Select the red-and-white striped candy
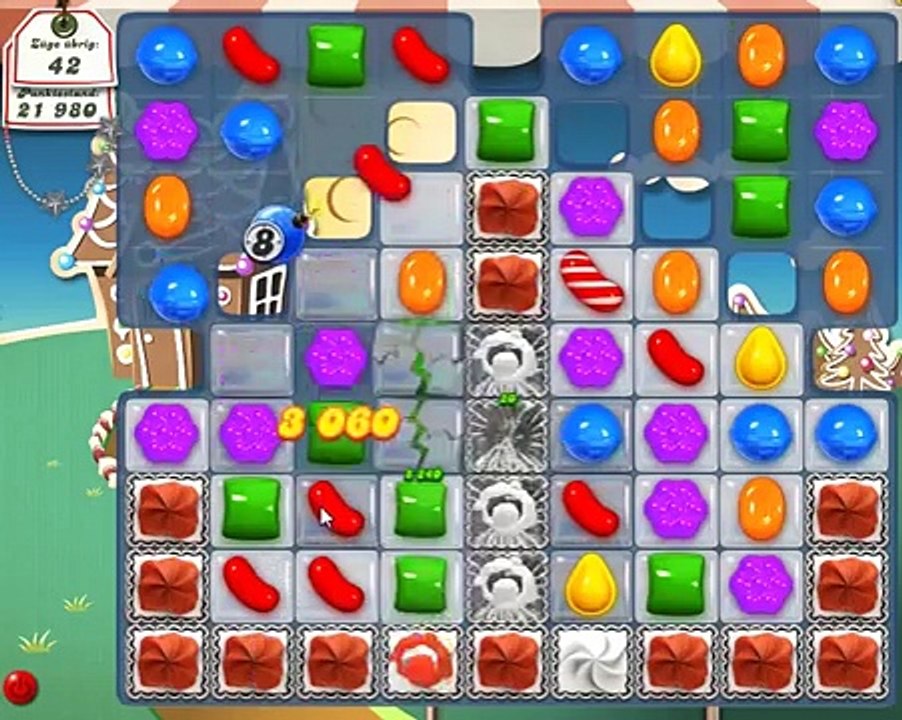Viewport: 902px width, 720px height. click(591, 282)
